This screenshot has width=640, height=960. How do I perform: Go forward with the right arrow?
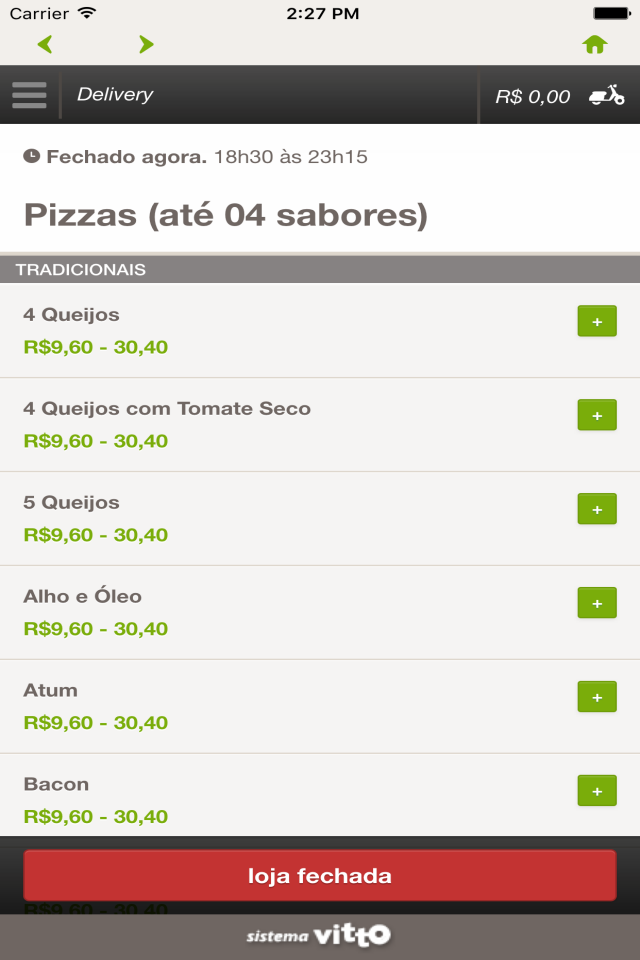coord(146,44)
